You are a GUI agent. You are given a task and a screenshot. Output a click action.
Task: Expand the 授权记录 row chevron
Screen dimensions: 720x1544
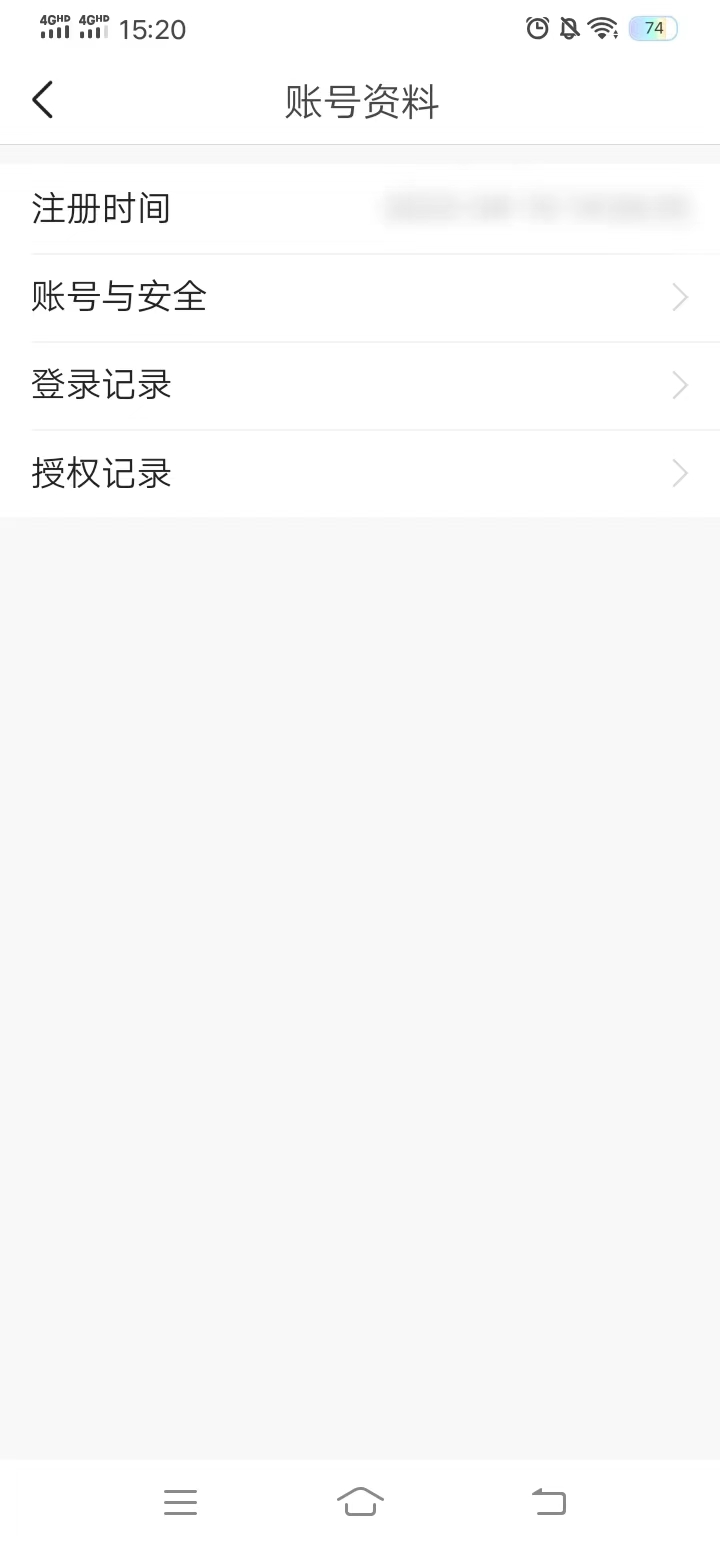click(679, 473)
